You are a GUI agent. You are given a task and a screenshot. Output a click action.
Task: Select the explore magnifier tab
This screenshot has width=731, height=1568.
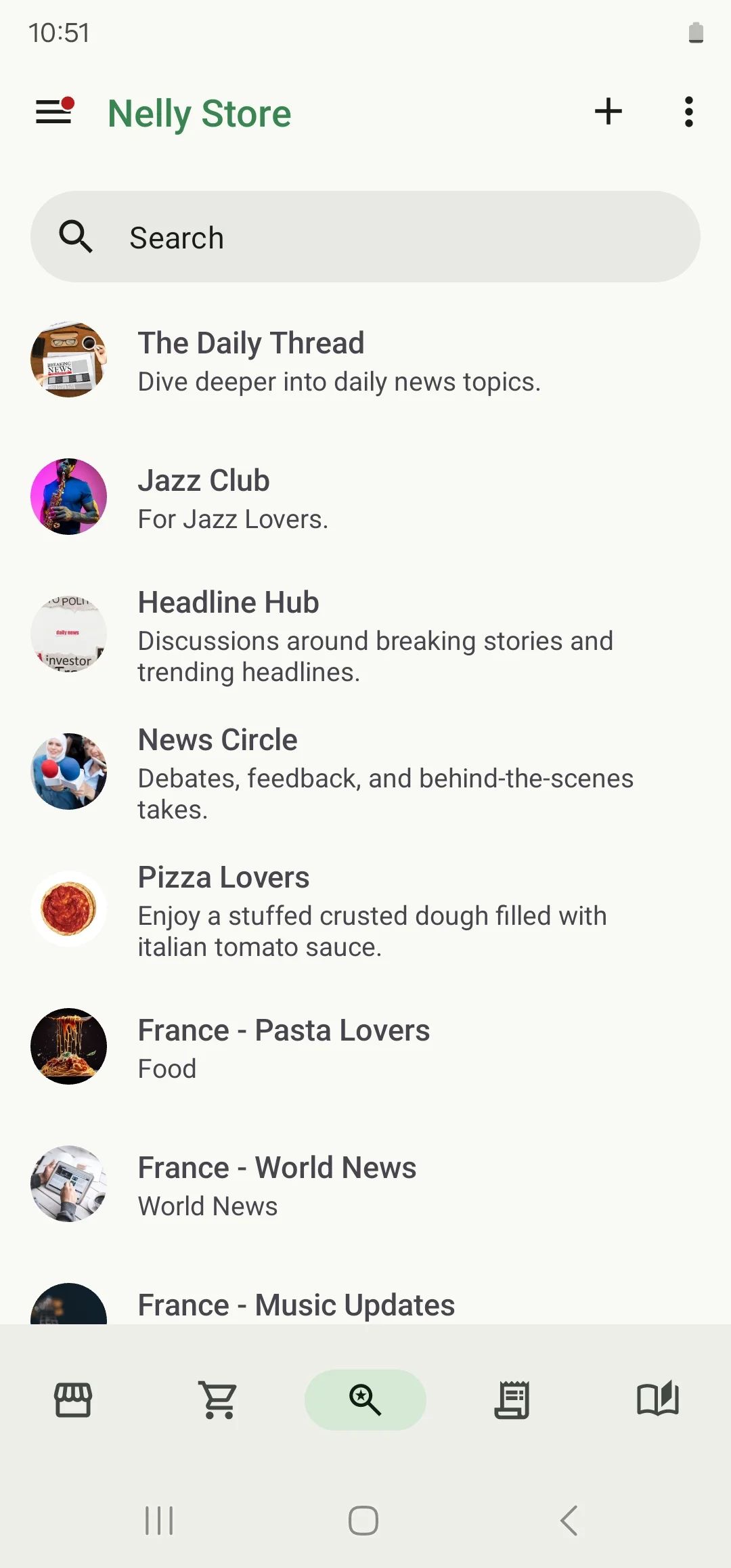[x=365, y=1400]
